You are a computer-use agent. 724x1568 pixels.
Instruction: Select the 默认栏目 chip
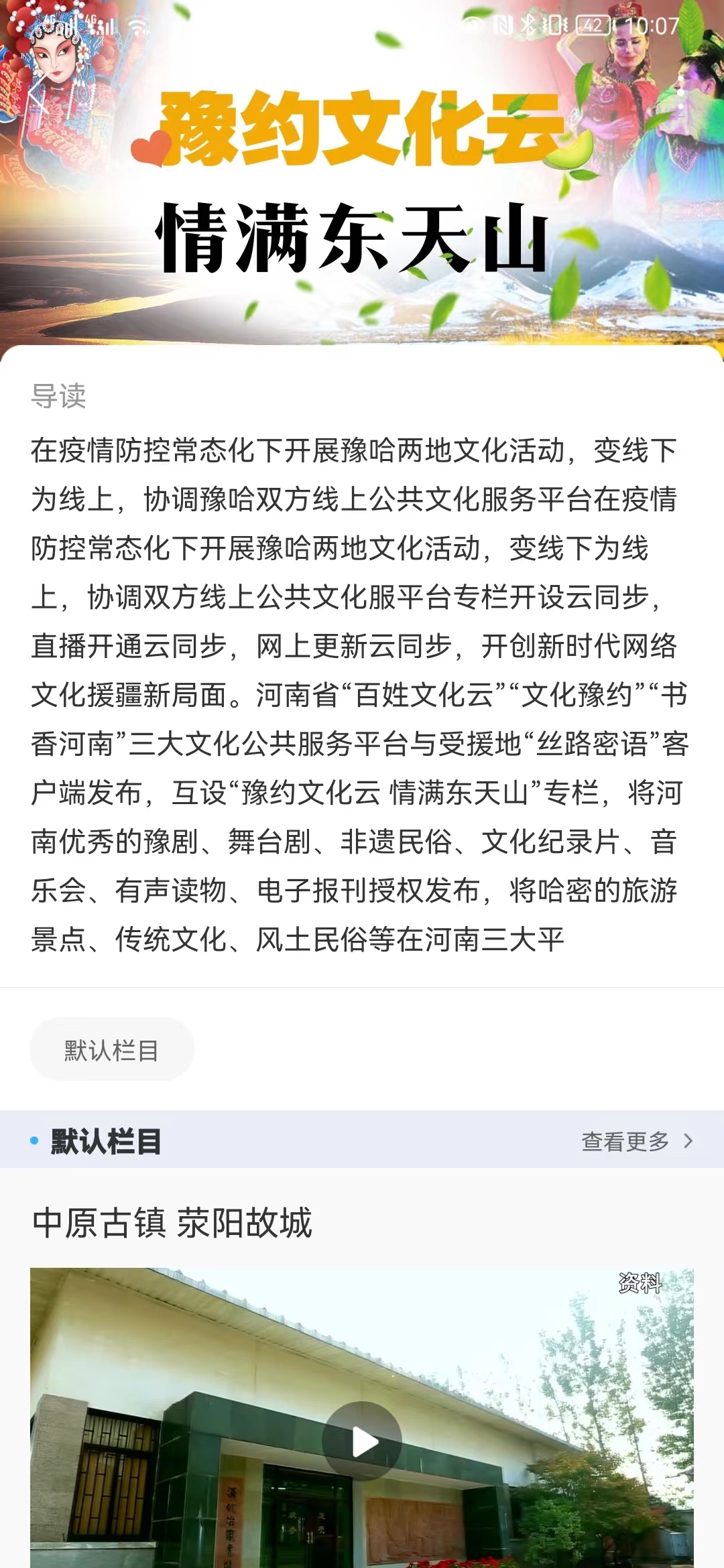click(x=111, y=1049)
